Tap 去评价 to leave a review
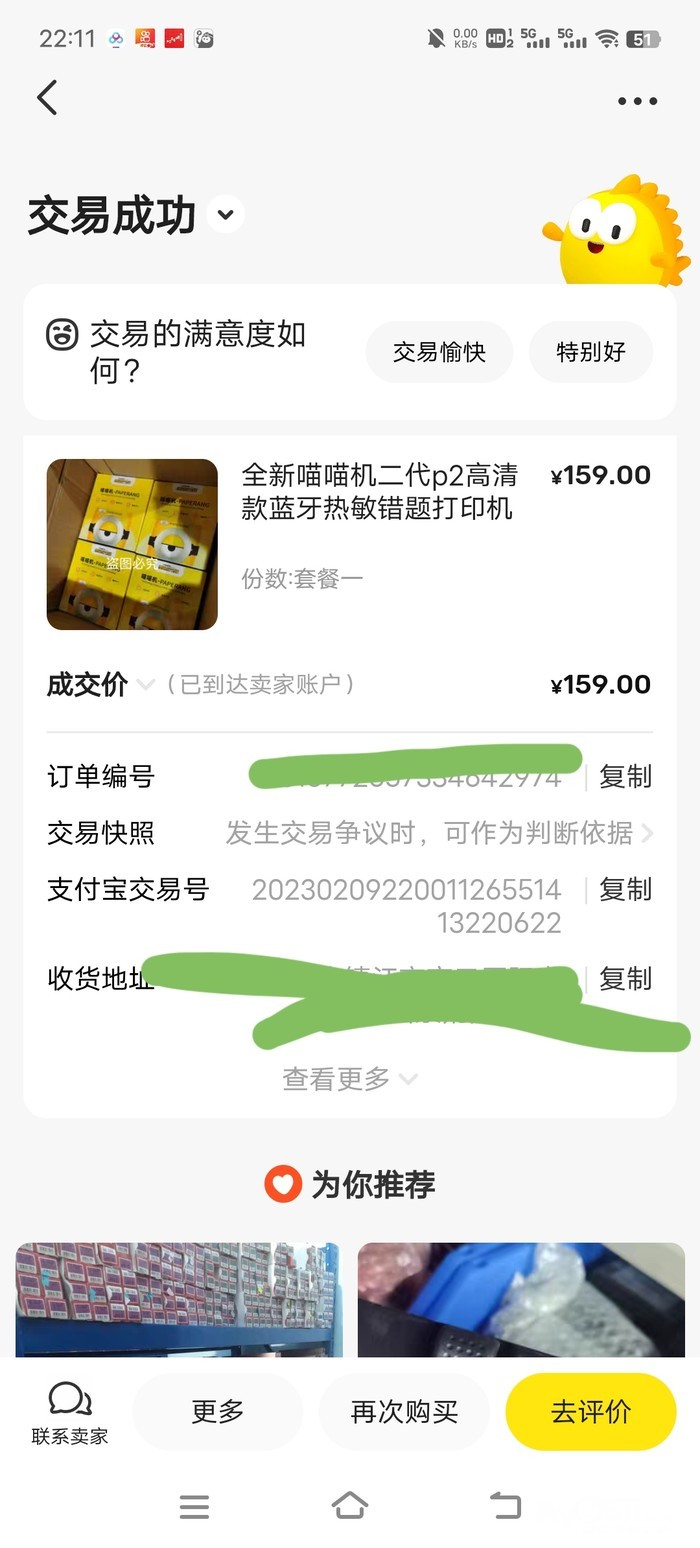This screenshot has width=700, height=1548. [x=591, y=1412]
